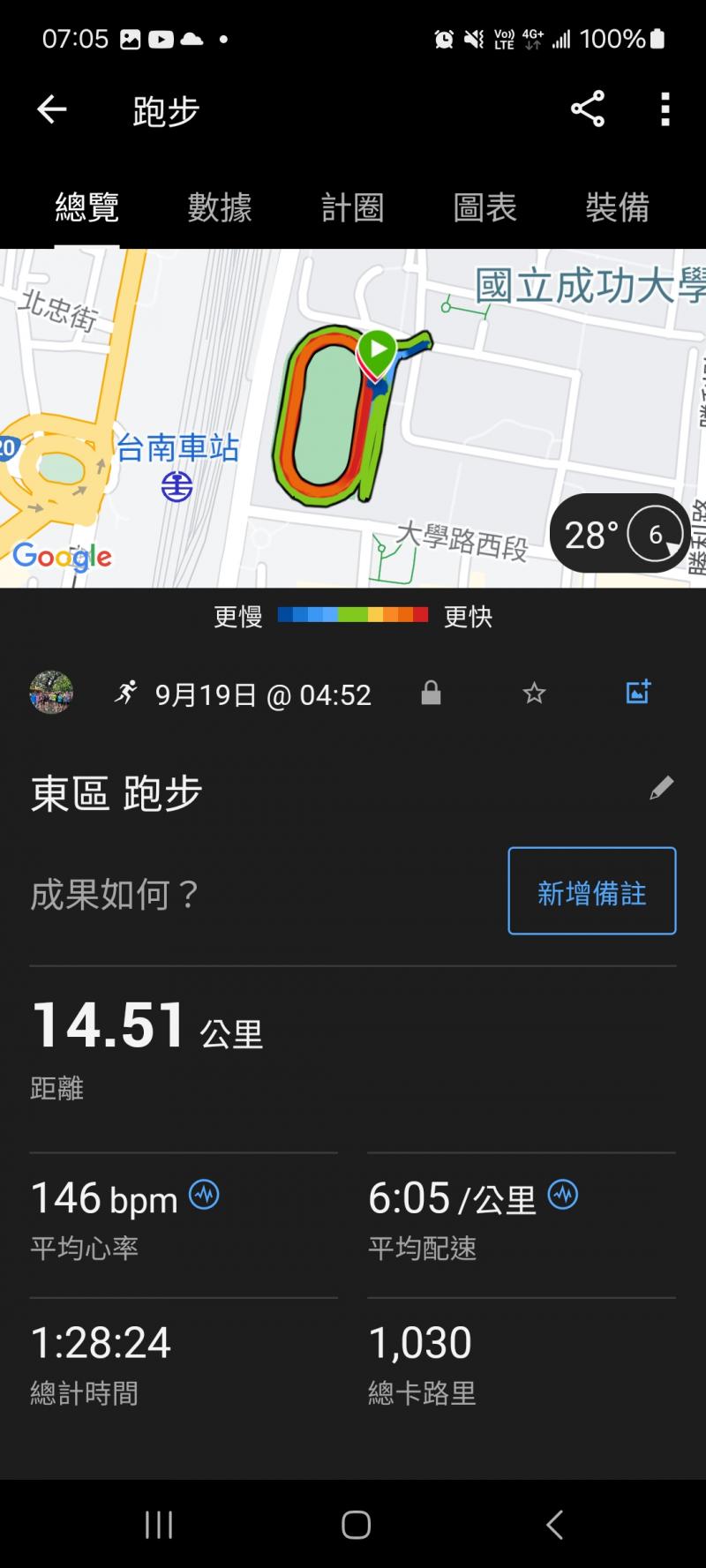Go to the phone's home screen

pyautogui.click(x=356, y=1524)
